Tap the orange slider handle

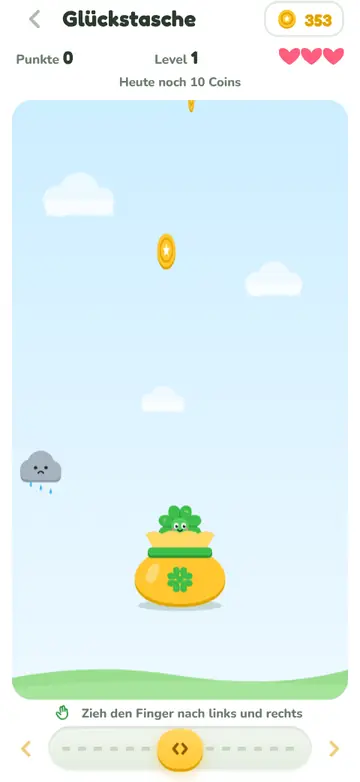180,749
